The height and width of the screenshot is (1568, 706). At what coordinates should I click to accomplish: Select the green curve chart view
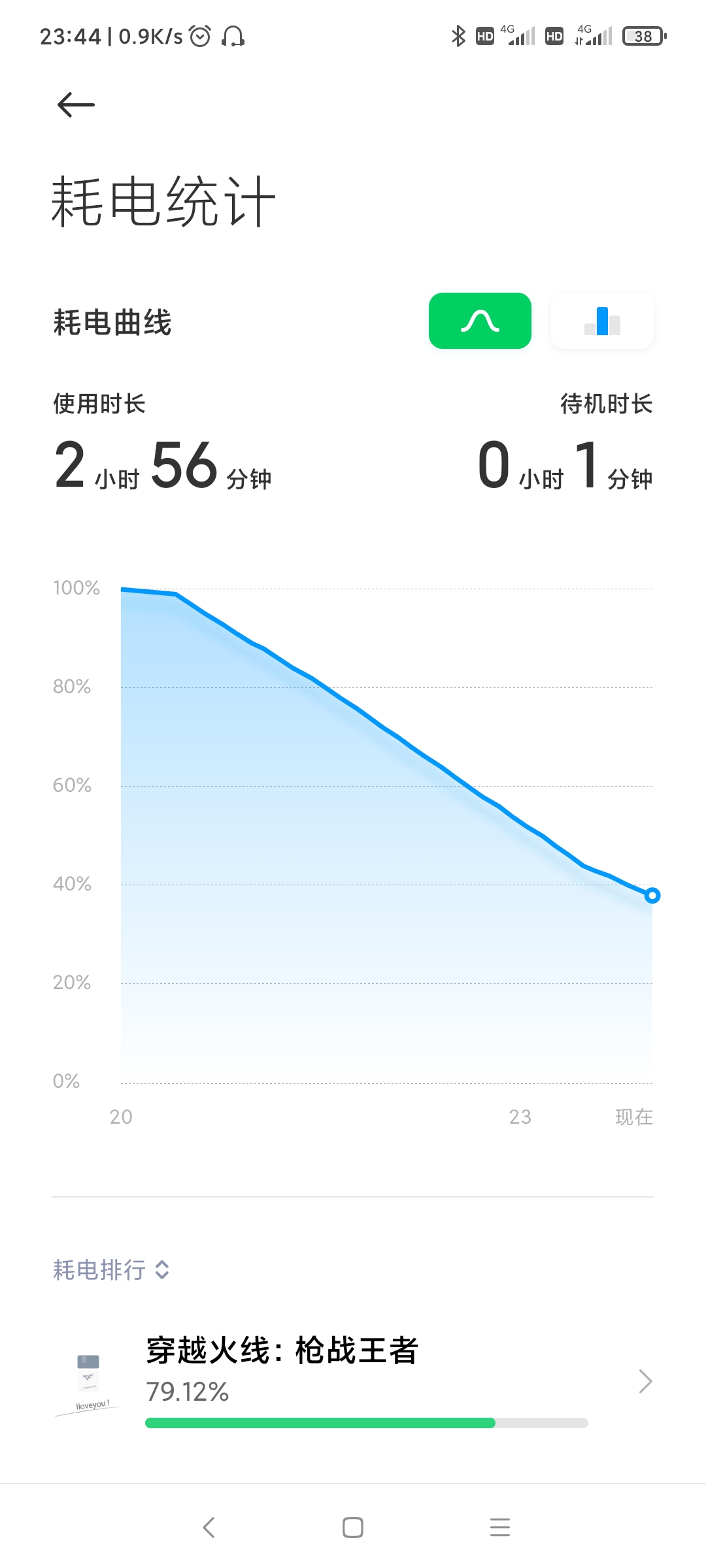coord(480,321)
